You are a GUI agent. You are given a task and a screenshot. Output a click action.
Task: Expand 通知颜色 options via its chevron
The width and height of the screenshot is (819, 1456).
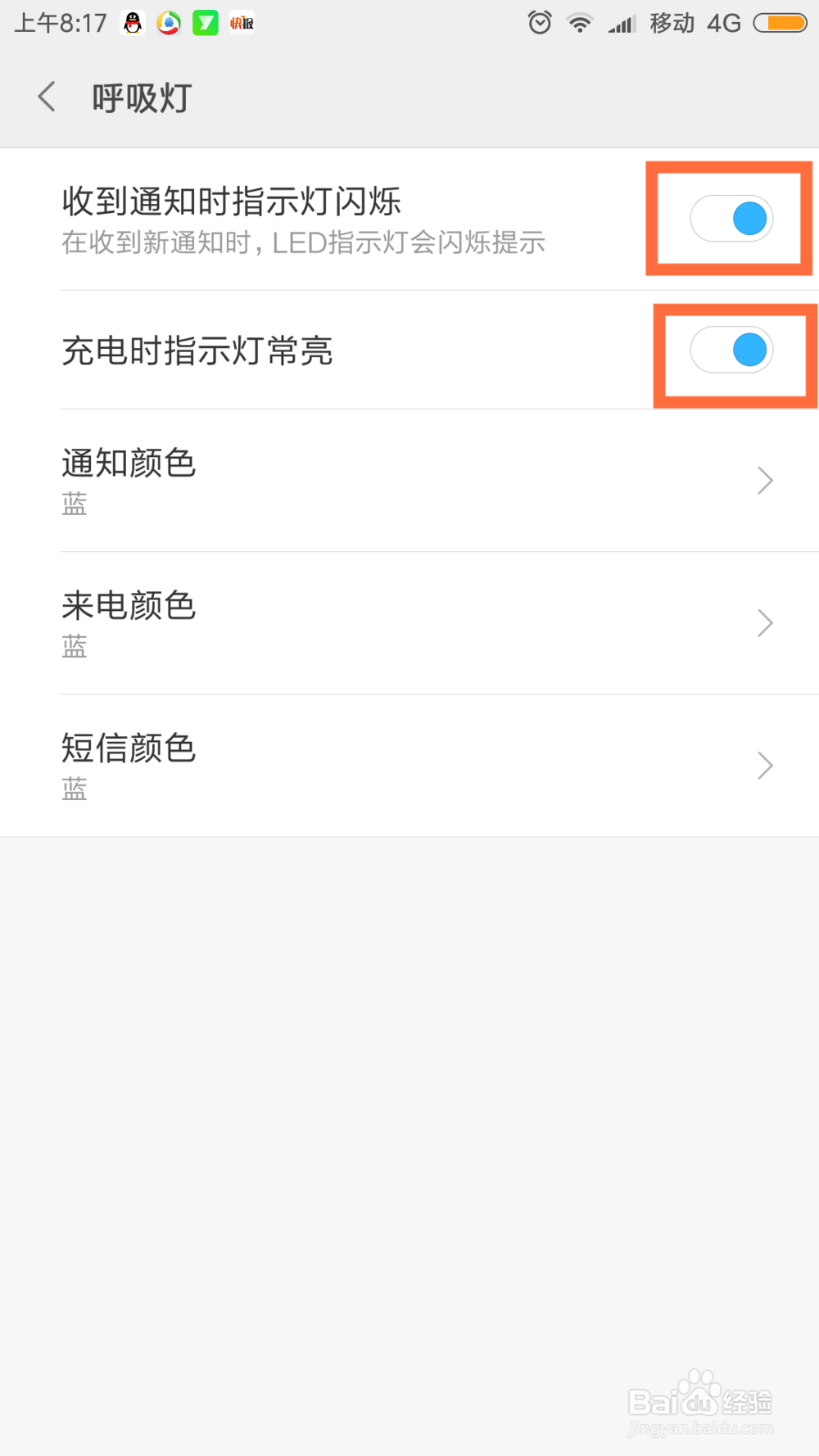(x=764, y=481)
